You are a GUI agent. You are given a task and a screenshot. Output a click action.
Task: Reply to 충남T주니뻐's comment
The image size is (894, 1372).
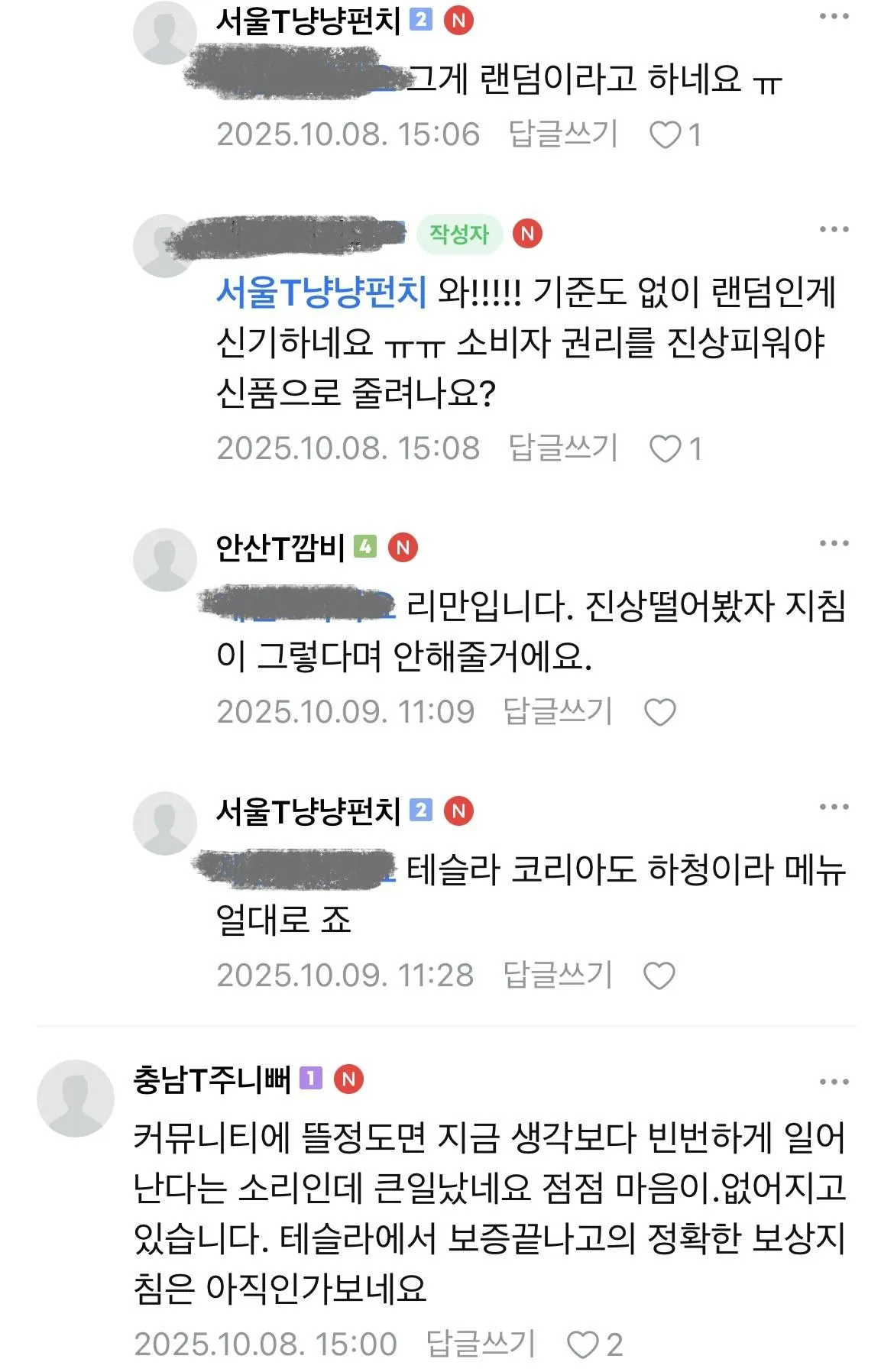(481, 1343)
